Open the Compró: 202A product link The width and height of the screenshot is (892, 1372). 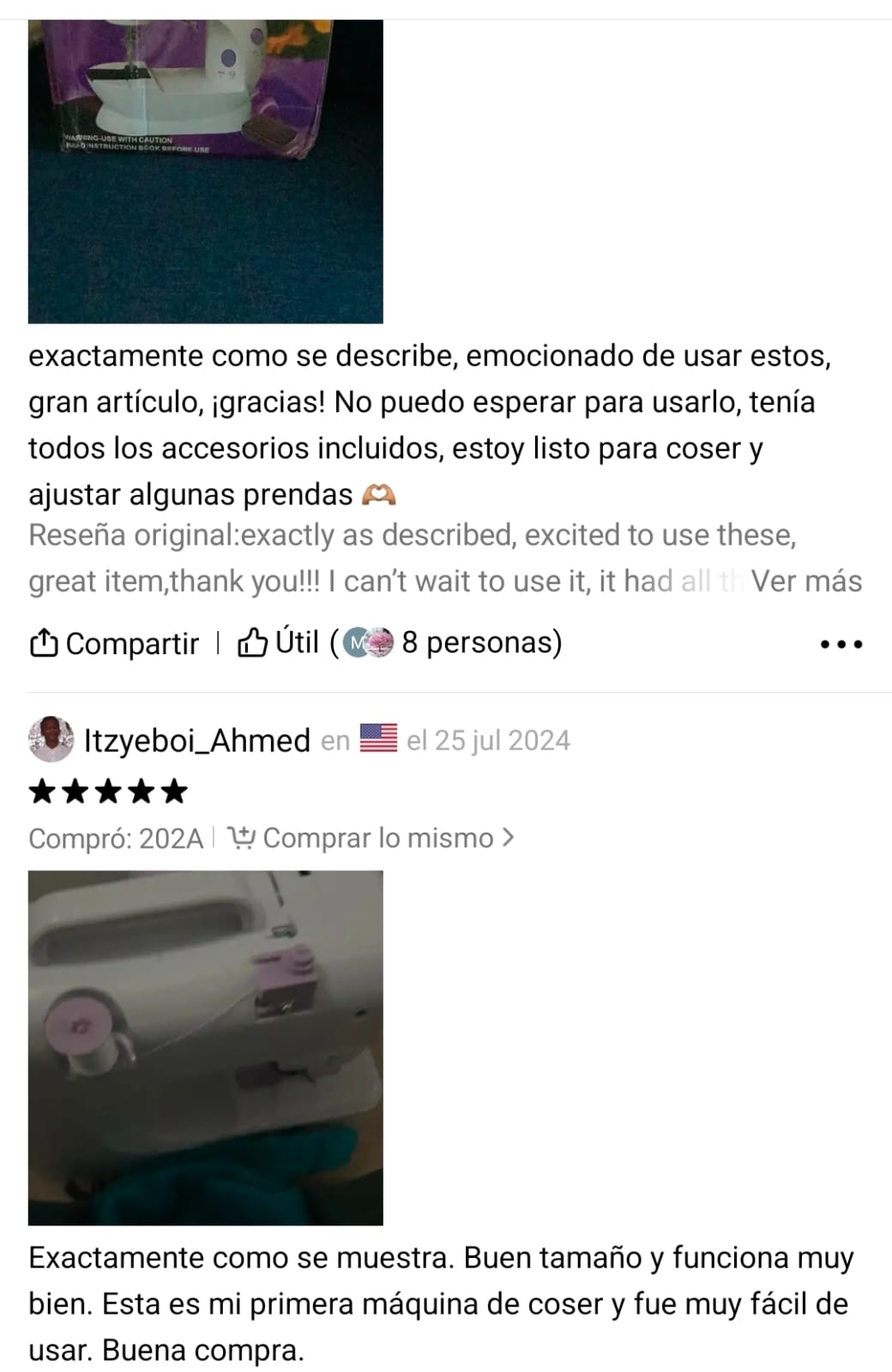[x=116, y=837]
